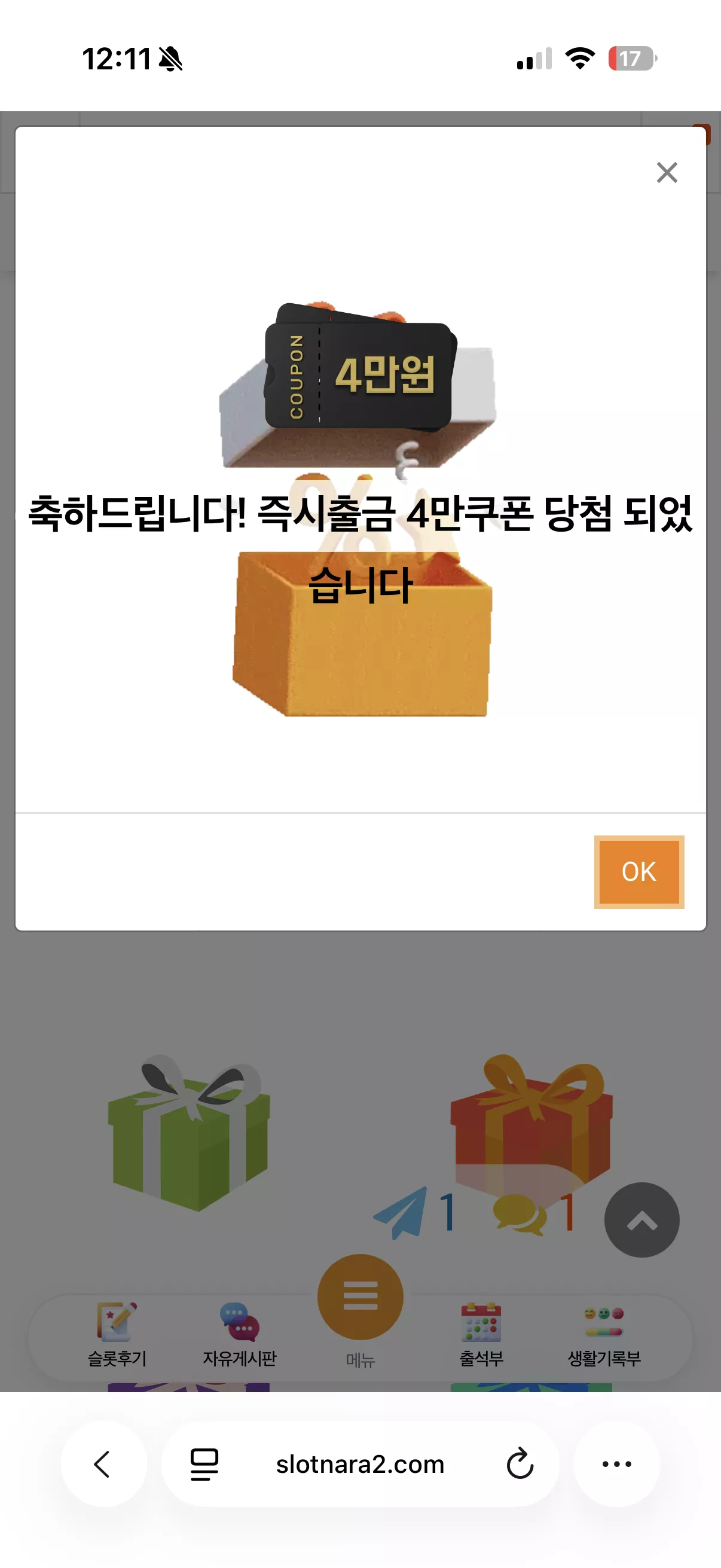The image size is (721, 1568).
Task: Reload the slotnara2.com page
Action: coord(520,1464)
